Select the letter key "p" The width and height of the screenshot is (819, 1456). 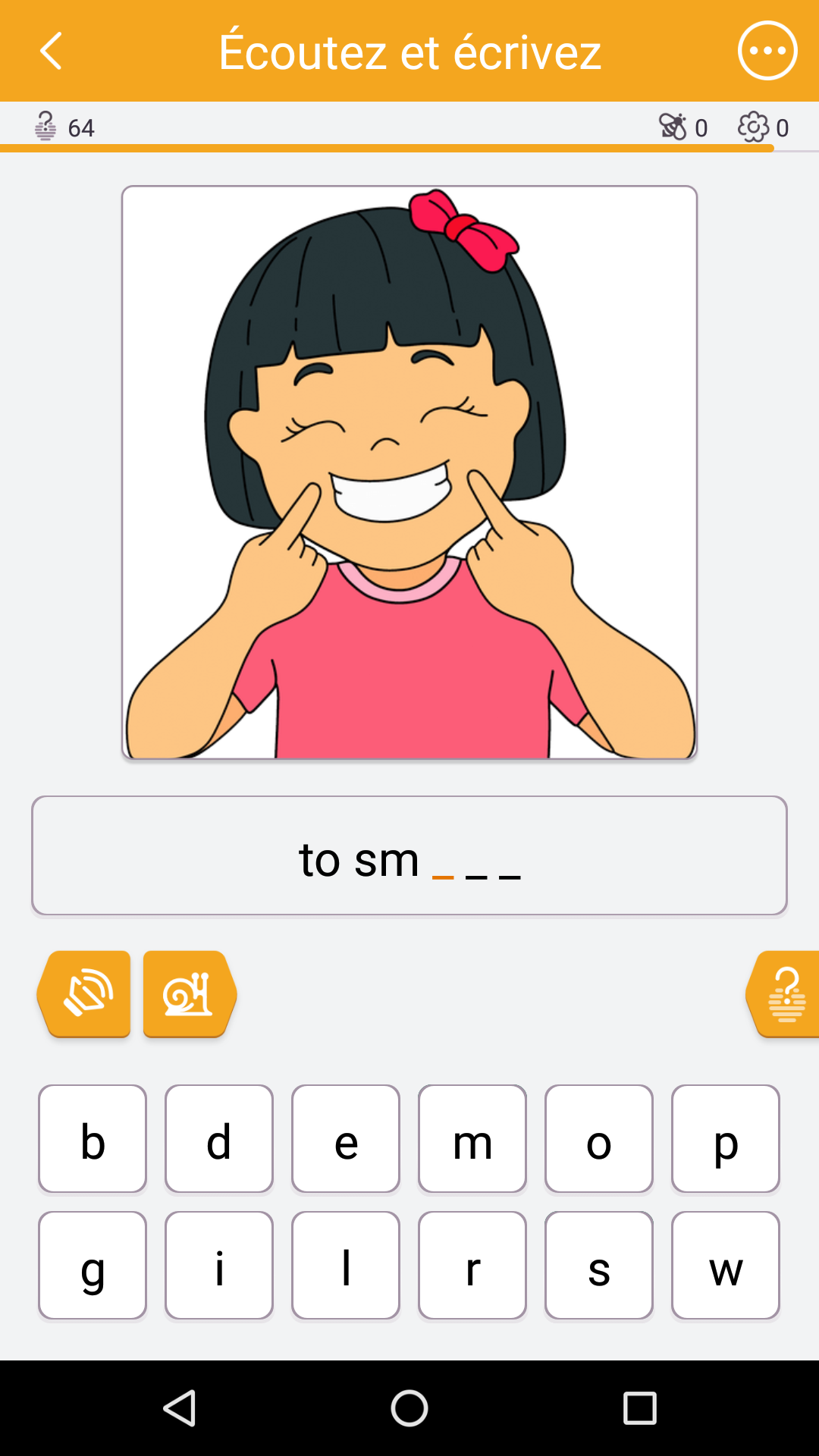[726, 1139]
